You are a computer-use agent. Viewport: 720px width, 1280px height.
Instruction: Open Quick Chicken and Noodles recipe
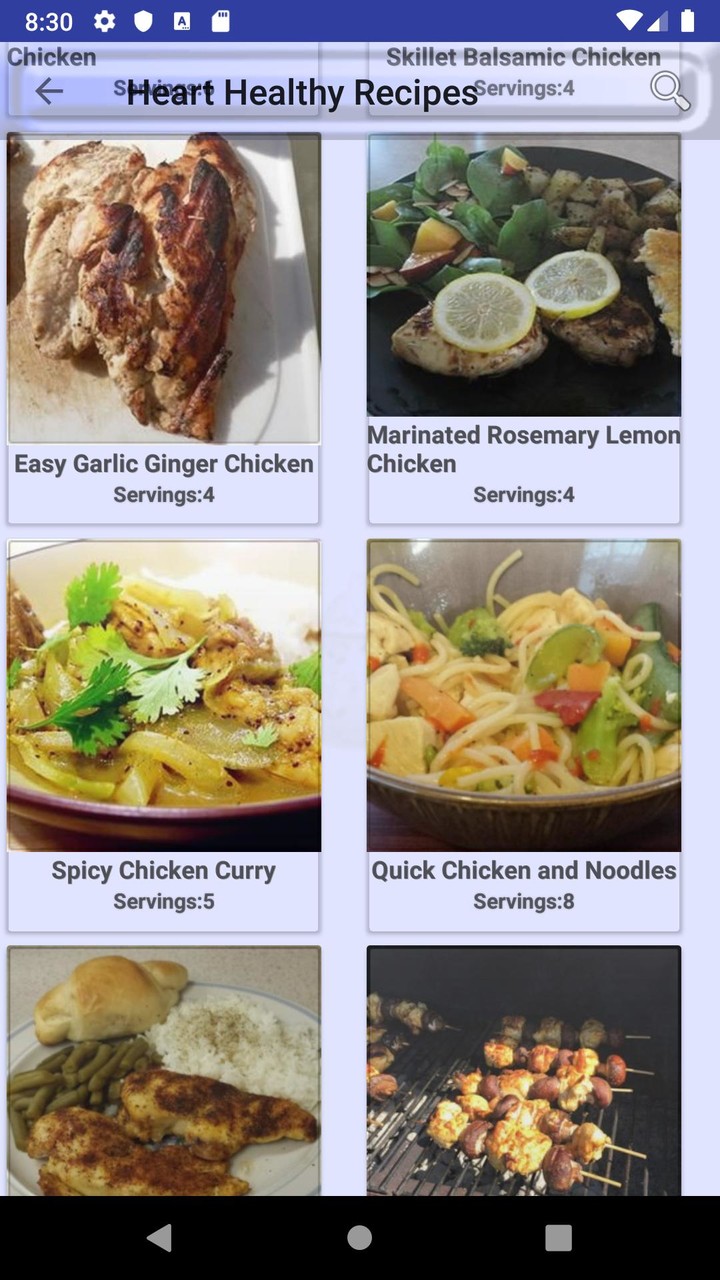point(524,730)
